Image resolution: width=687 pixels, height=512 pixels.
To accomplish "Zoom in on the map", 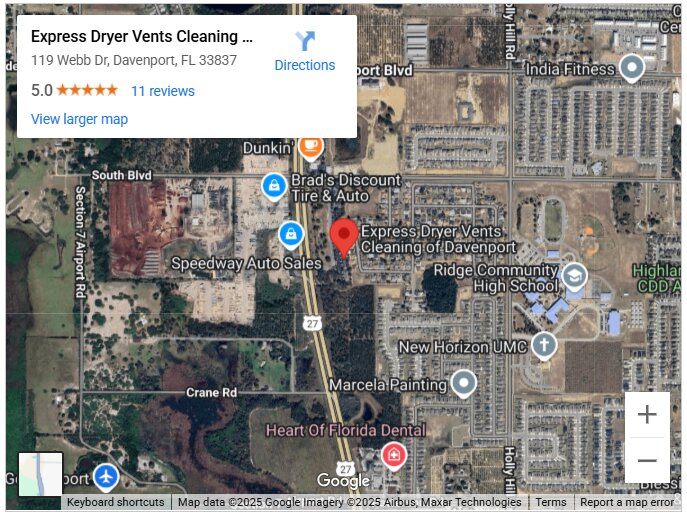I will (647, 414).
